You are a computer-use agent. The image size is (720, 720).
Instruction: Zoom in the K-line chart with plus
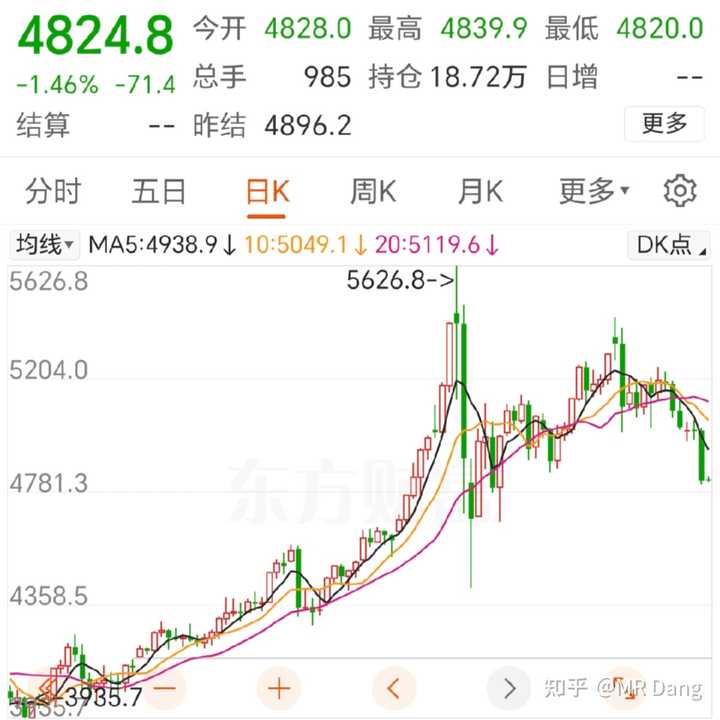[279, 688]
